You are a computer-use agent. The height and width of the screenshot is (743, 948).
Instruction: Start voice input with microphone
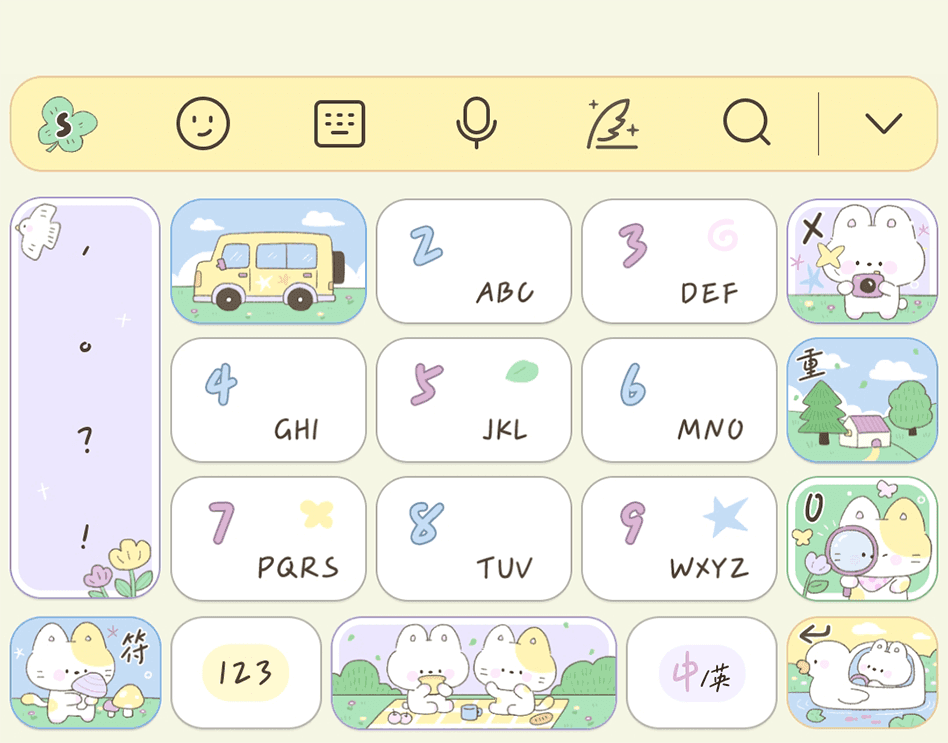[x=476, y=125]
